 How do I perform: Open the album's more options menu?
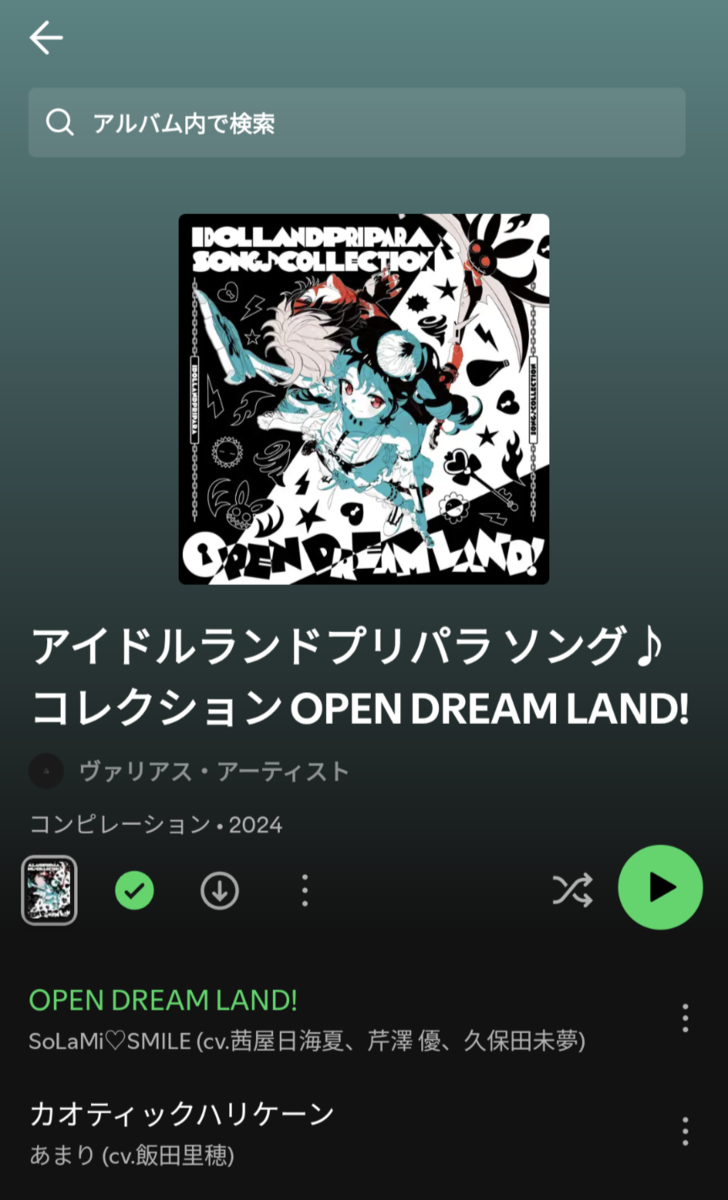point(304,889)
